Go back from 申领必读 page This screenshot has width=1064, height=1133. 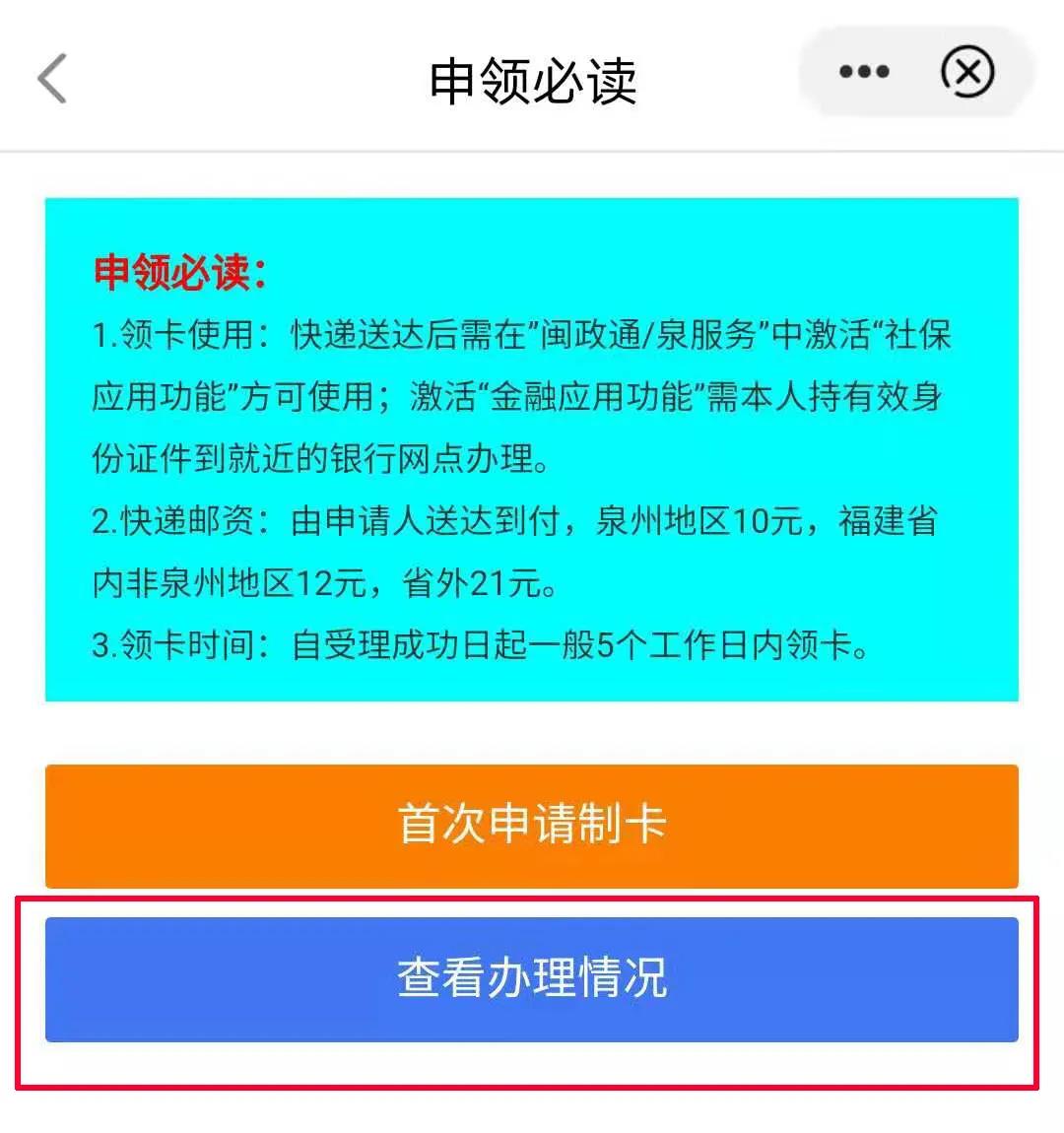52,78
